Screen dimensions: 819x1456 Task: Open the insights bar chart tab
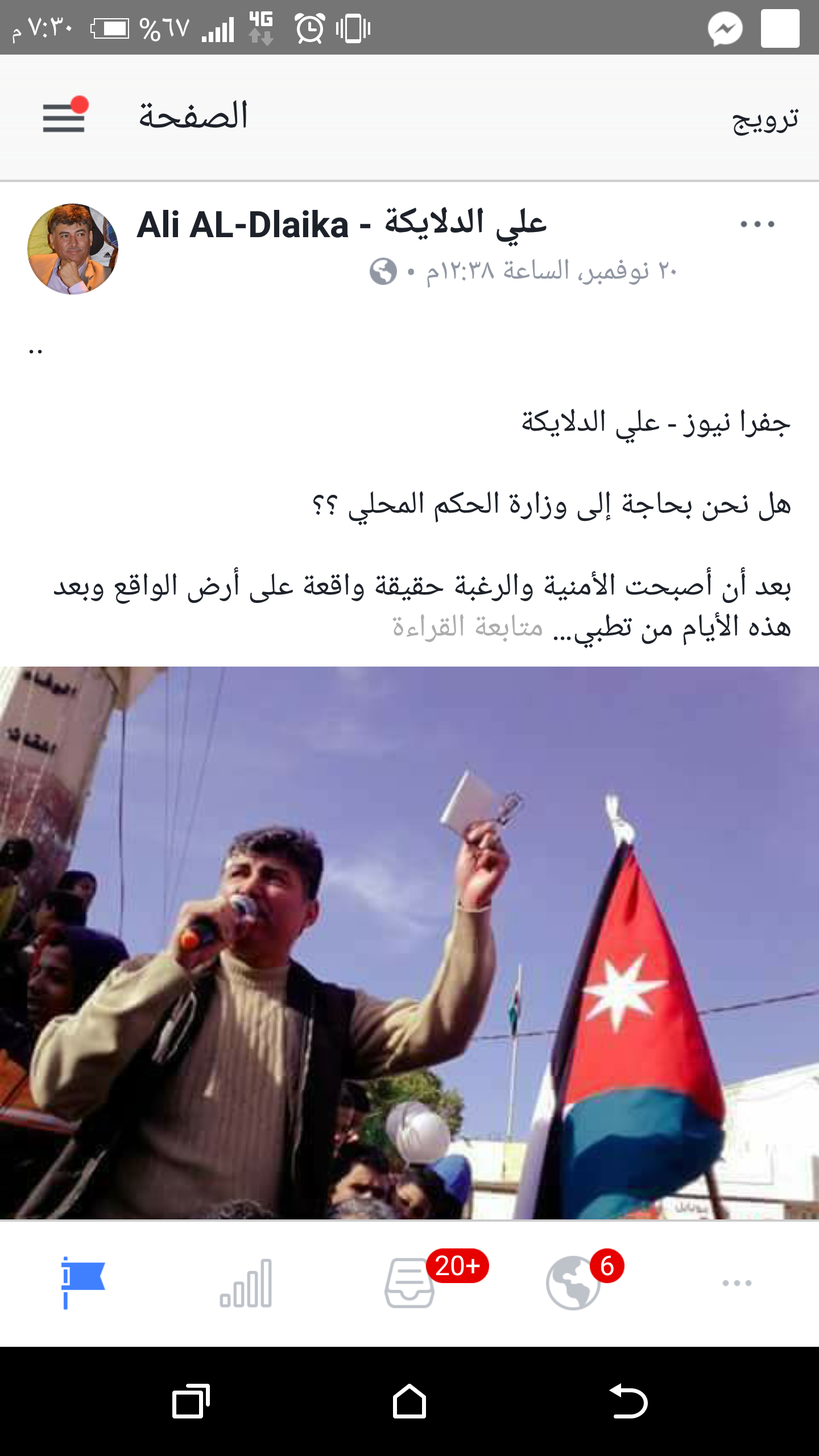point(246,1283)
